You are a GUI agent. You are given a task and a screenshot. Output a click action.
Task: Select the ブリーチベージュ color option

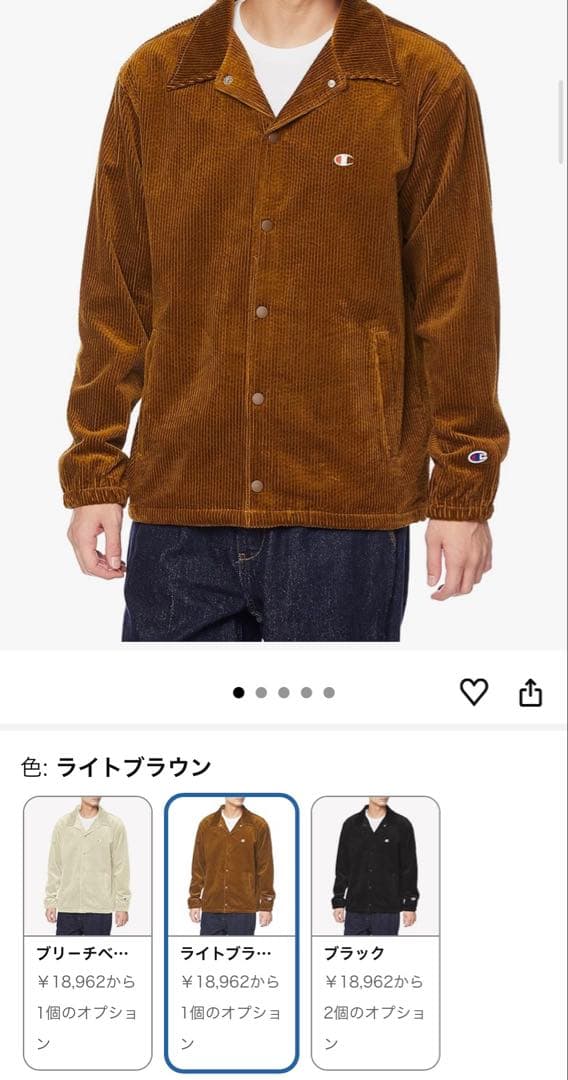click(87, 933)
